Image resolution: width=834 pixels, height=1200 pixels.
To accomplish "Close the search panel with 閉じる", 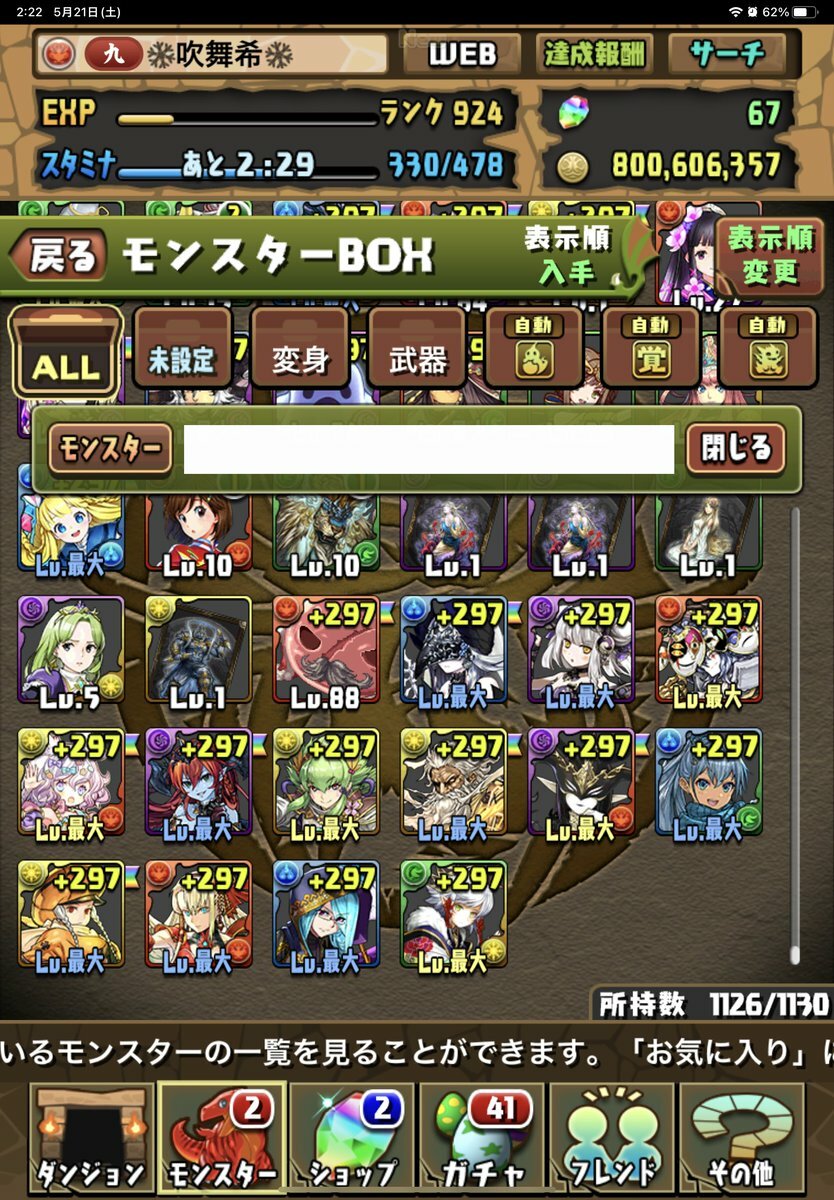I will tap(736, 449).
